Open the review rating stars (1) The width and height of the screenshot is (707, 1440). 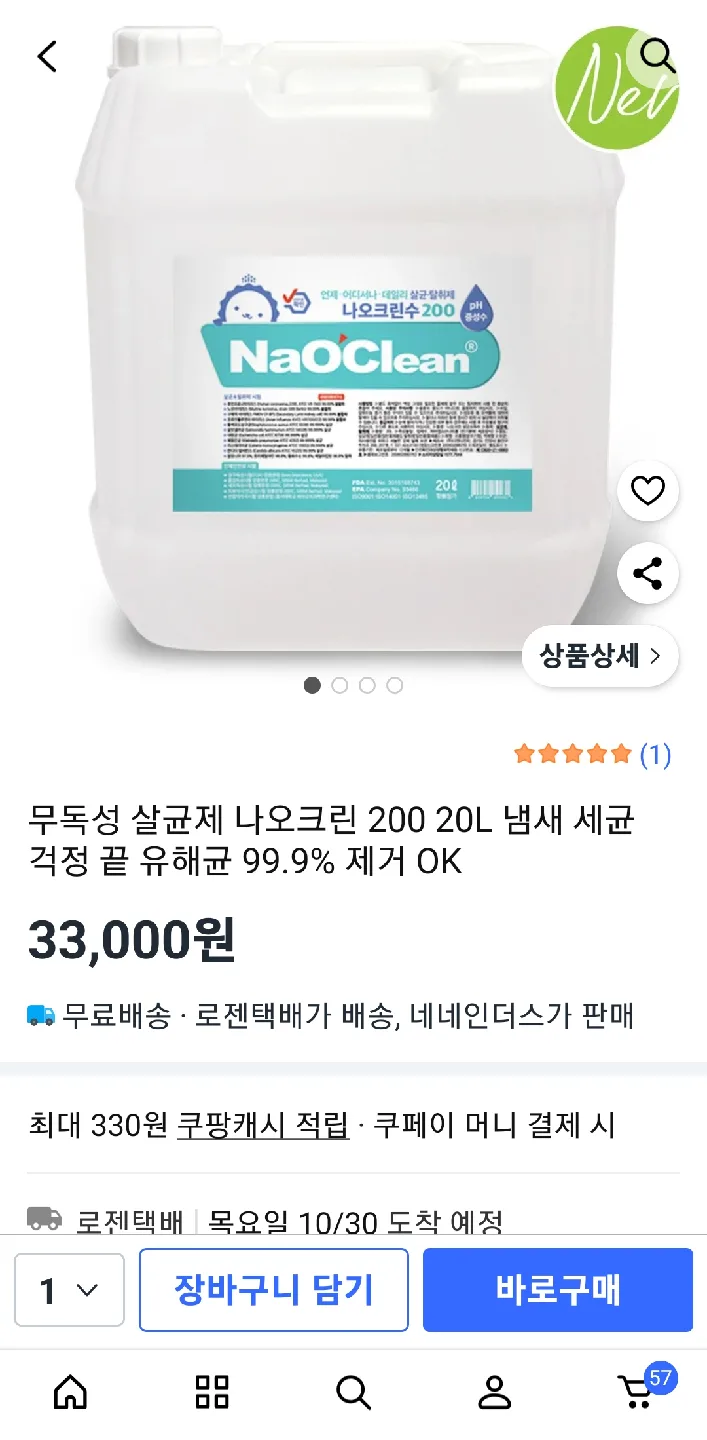click(592, 754)
